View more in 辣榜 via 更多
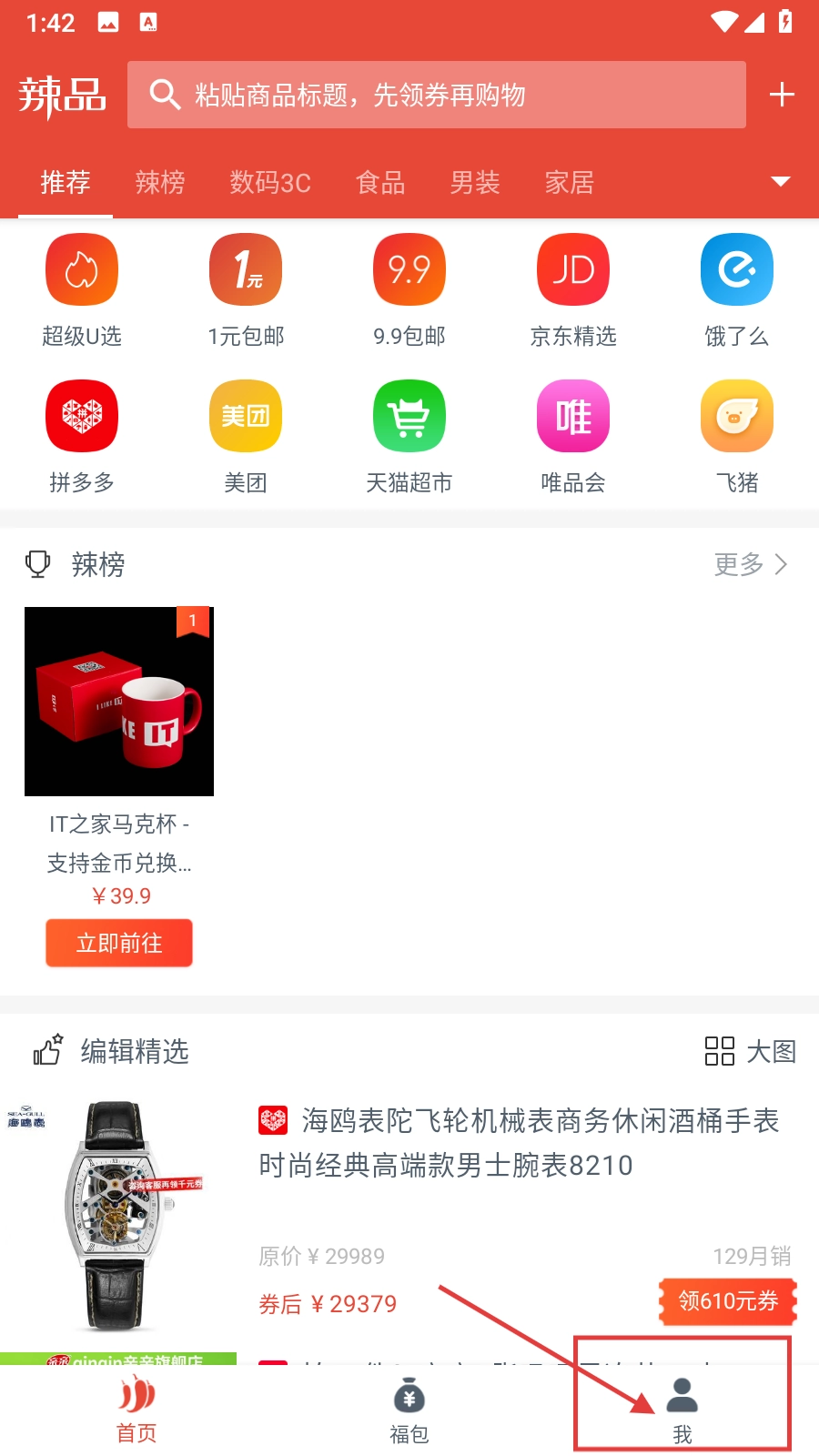 (750, 564)
